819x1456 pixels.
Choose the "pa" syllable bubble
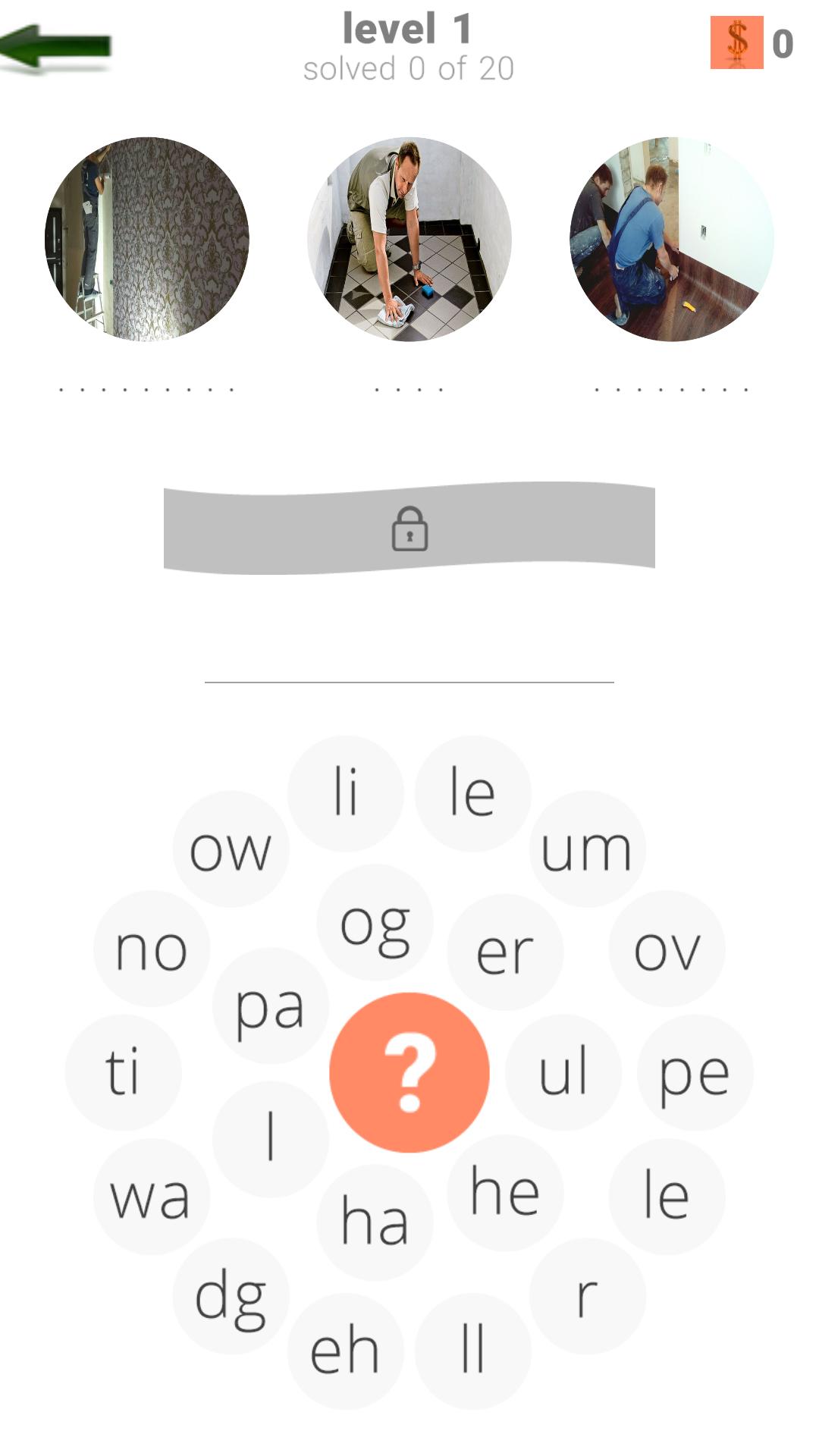click(x=270, y=1006)
